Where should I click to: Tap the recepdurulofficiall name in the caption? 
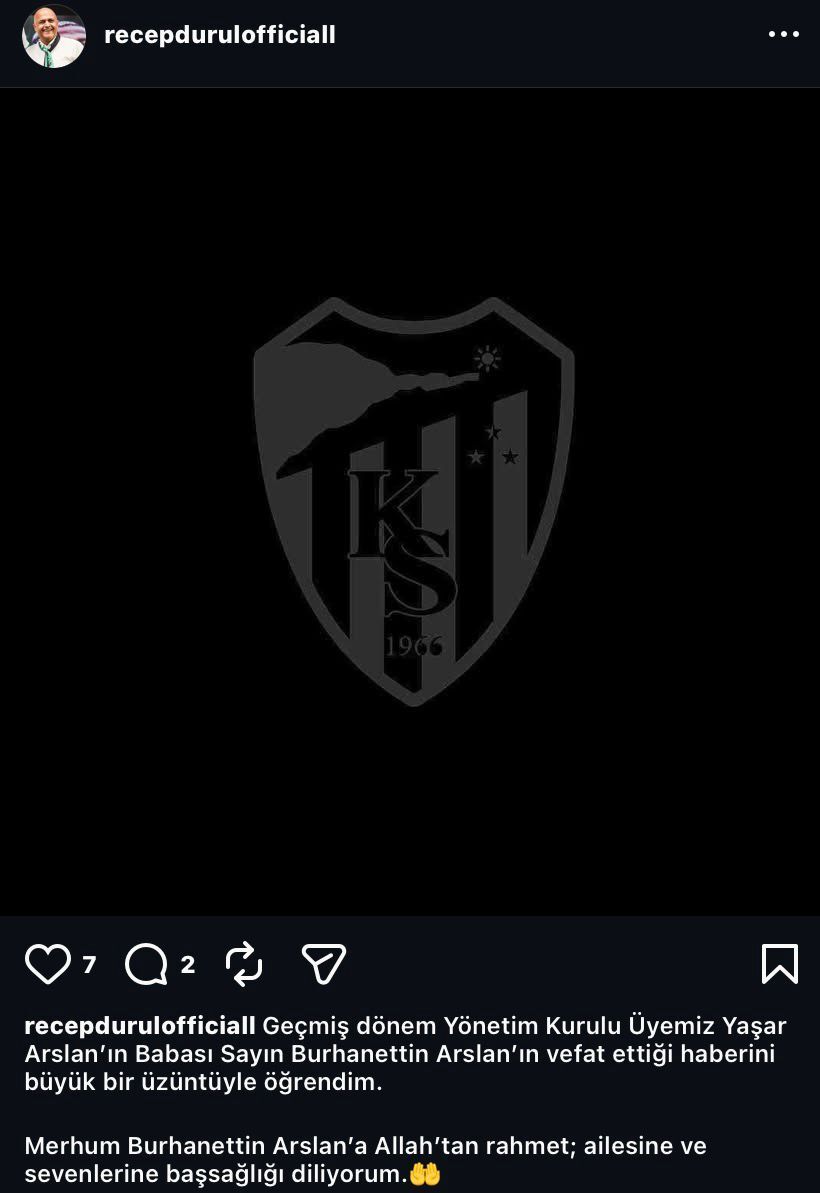(x=140, y=1026)
